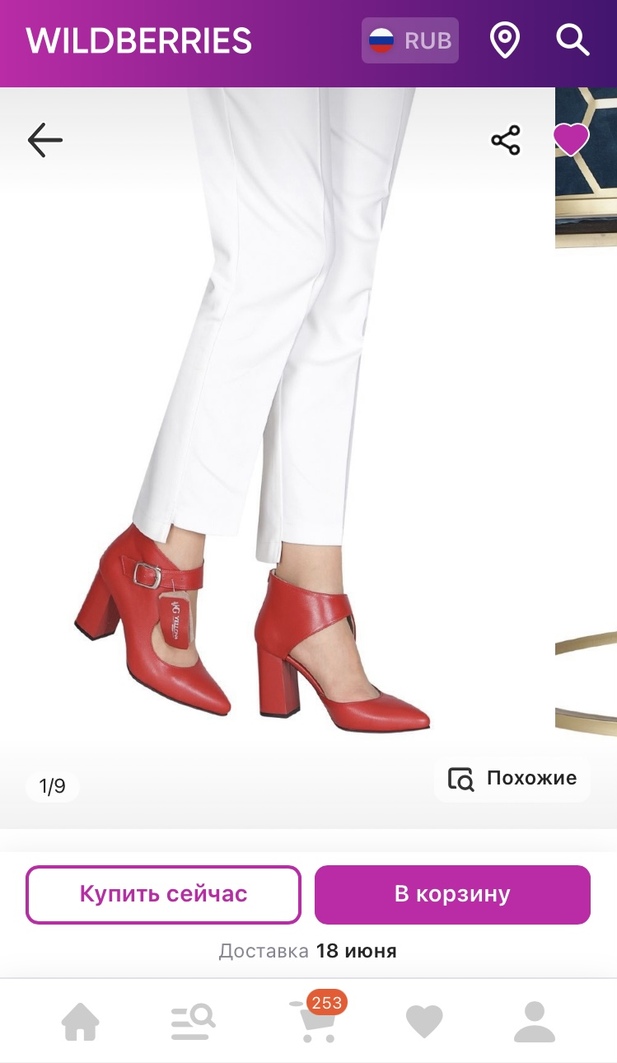Open the cart with 253 items

click(310, 1019)
